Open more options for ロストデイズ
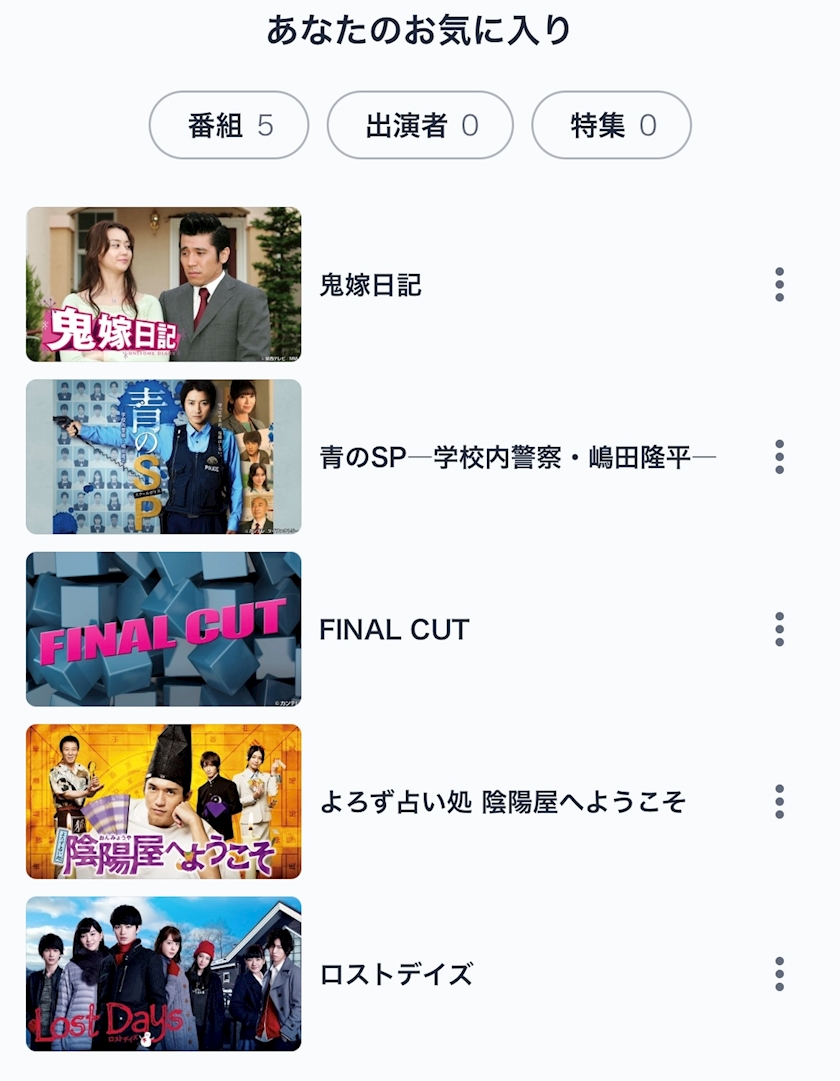The width and height of the screenshot is (840, 1081). click(779, 973)
